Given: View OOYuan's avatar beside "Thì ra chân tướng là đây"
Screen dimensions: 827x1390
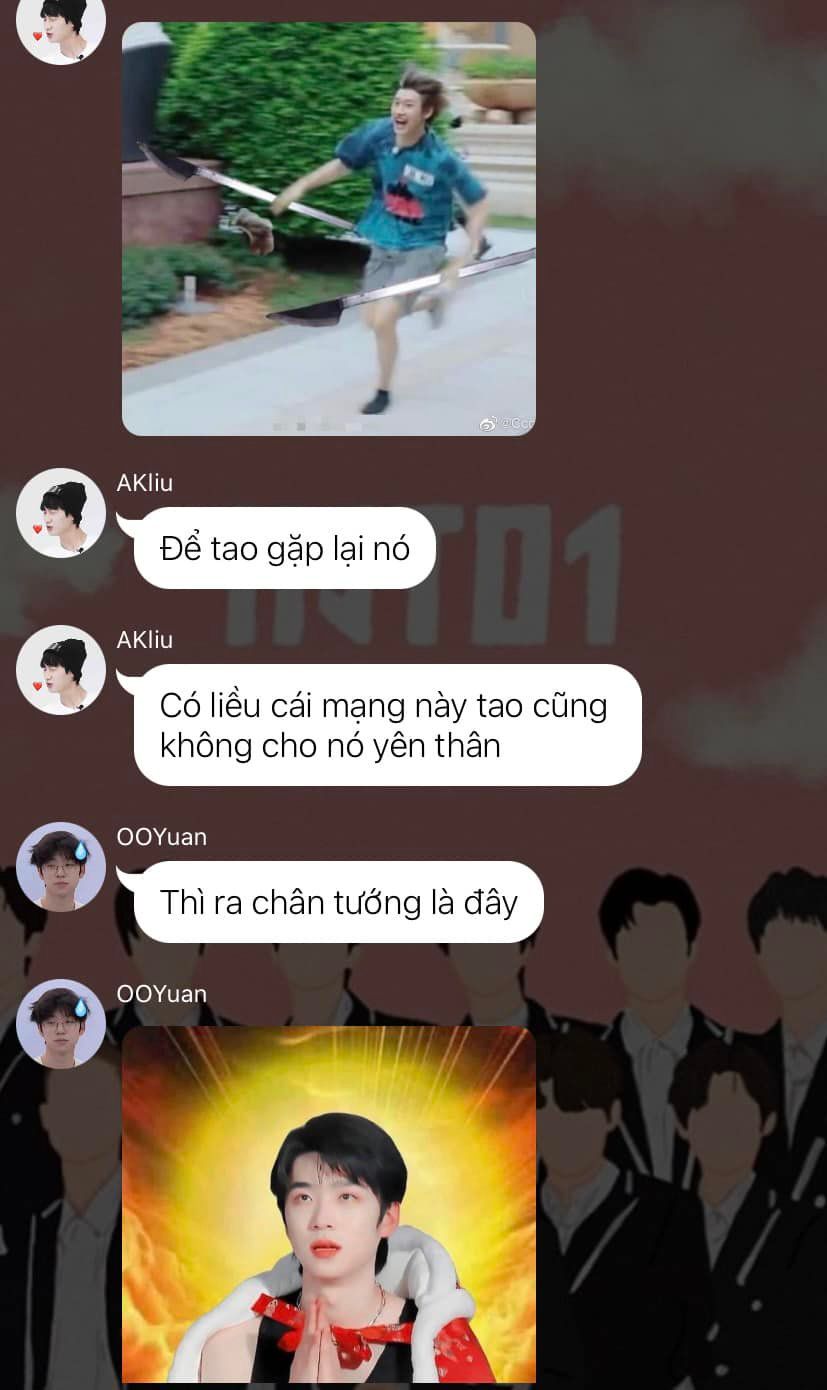Looking at the screenshot, I should click(61, 867).
